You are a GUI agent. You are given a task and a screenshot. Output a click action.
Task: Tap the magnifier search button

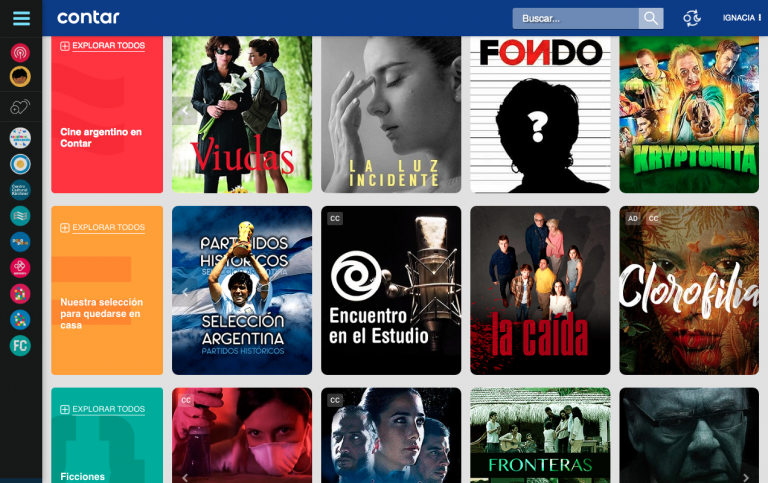coord(651,18)
